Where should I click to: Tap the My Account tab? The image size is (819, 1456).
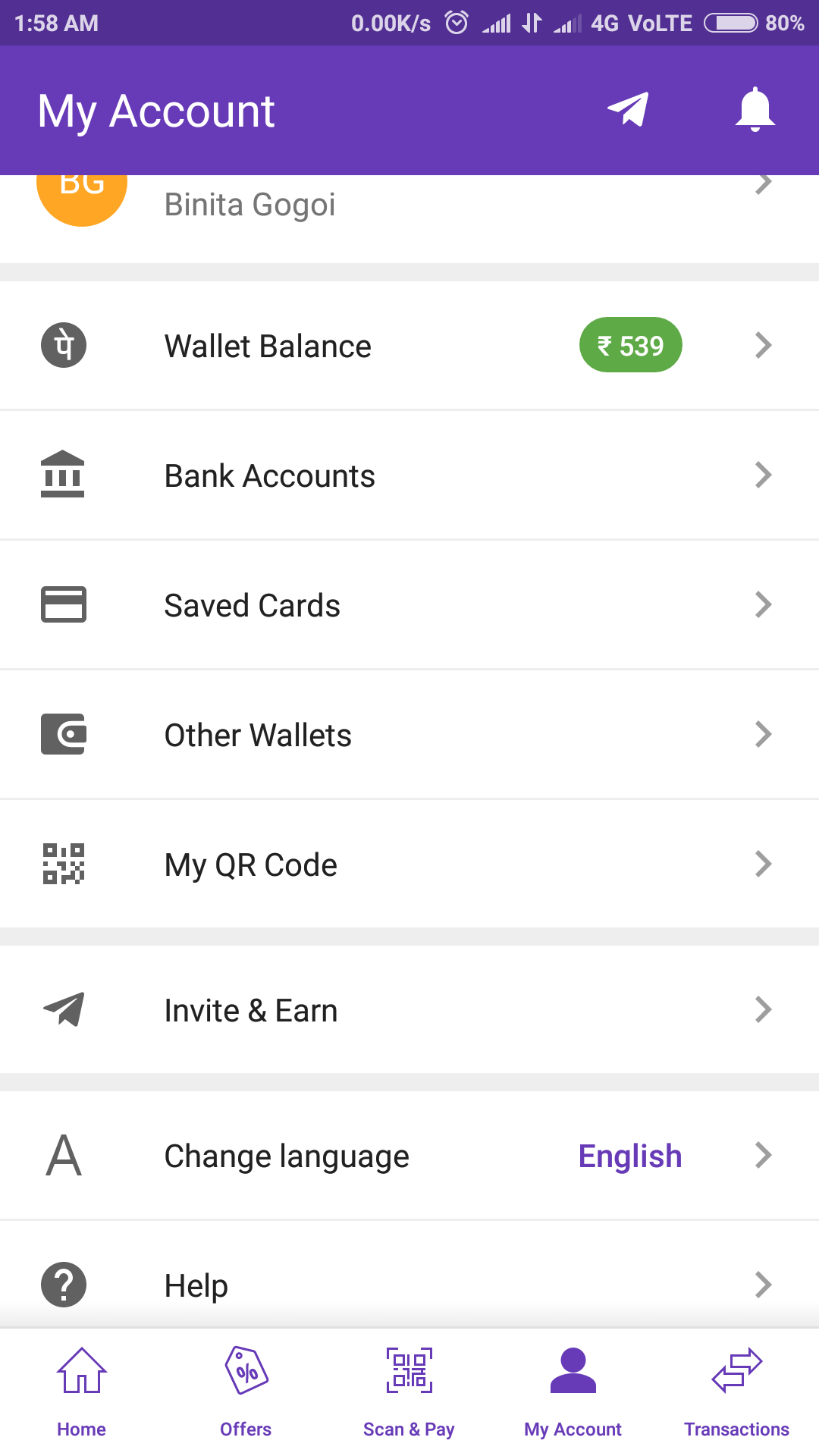click(573, 1392)
